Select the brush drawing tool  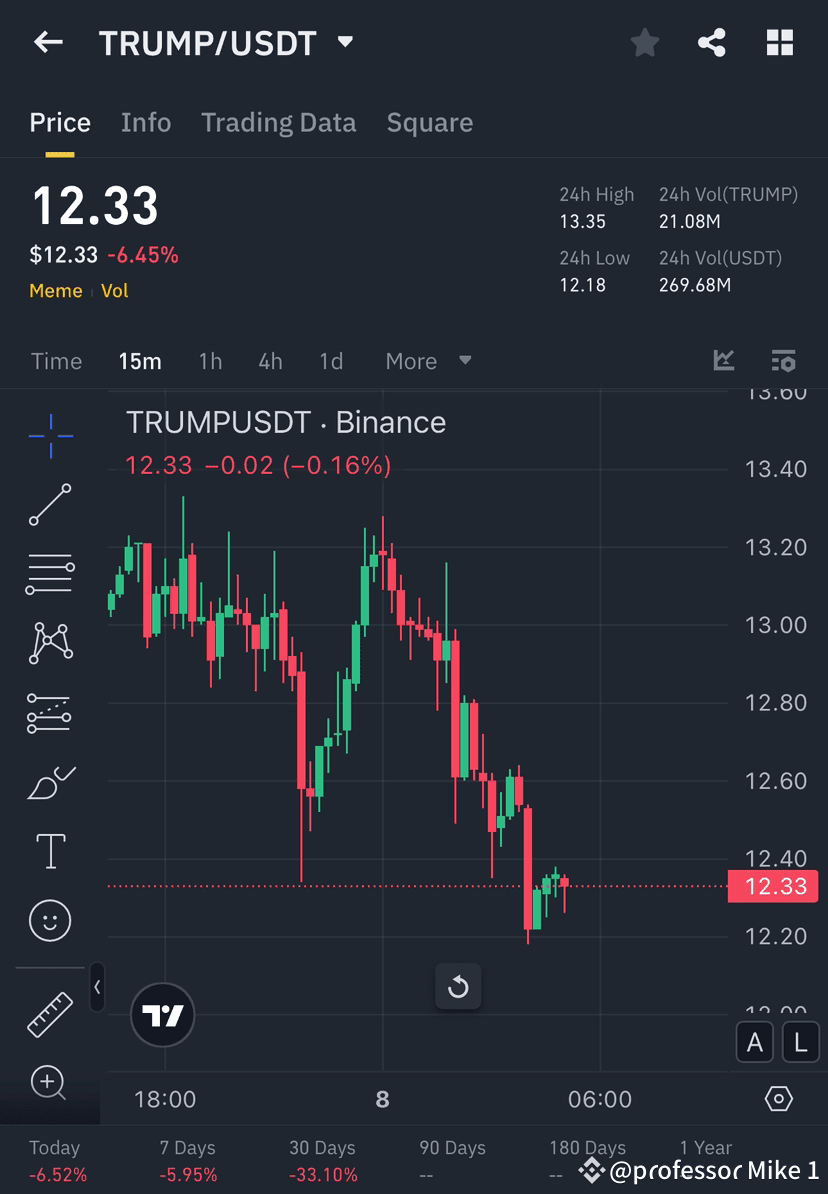50,781
